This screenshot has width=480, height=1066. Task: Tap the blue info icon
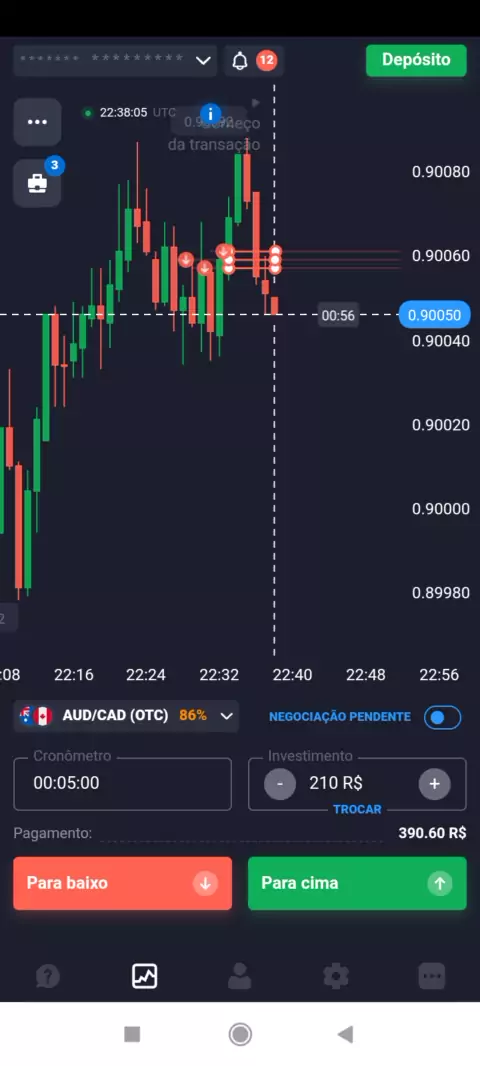point(211,114)
